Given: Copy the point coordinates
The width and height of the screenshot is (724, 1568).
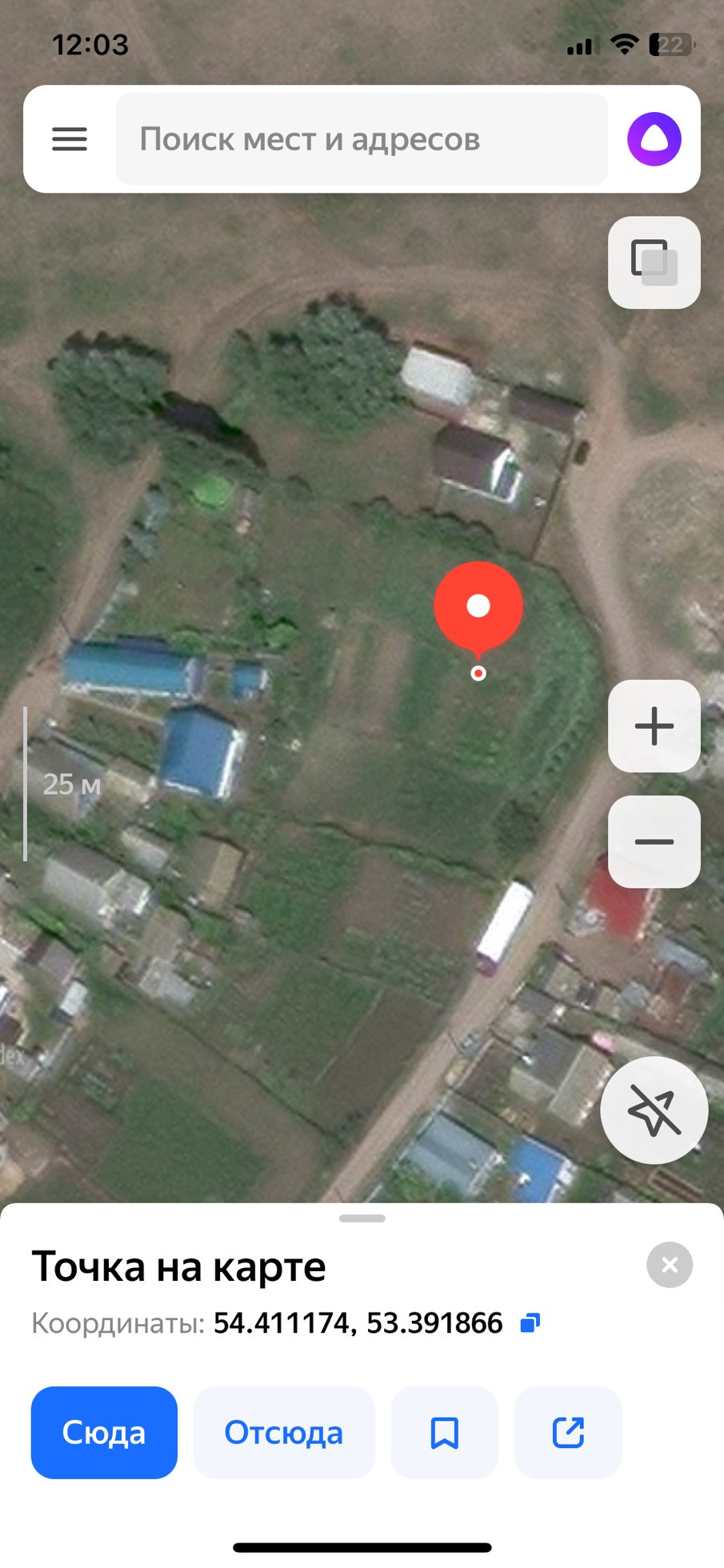Looking at the screenshot, I should (530, 1323).
